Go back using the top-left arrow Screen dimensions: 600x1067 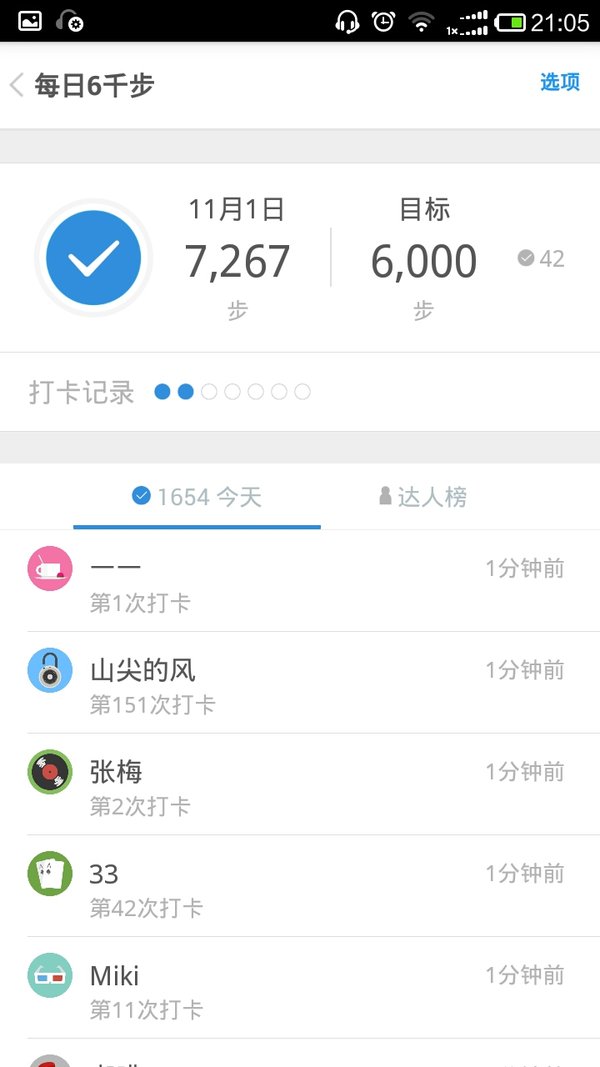[x=17, y=85]
